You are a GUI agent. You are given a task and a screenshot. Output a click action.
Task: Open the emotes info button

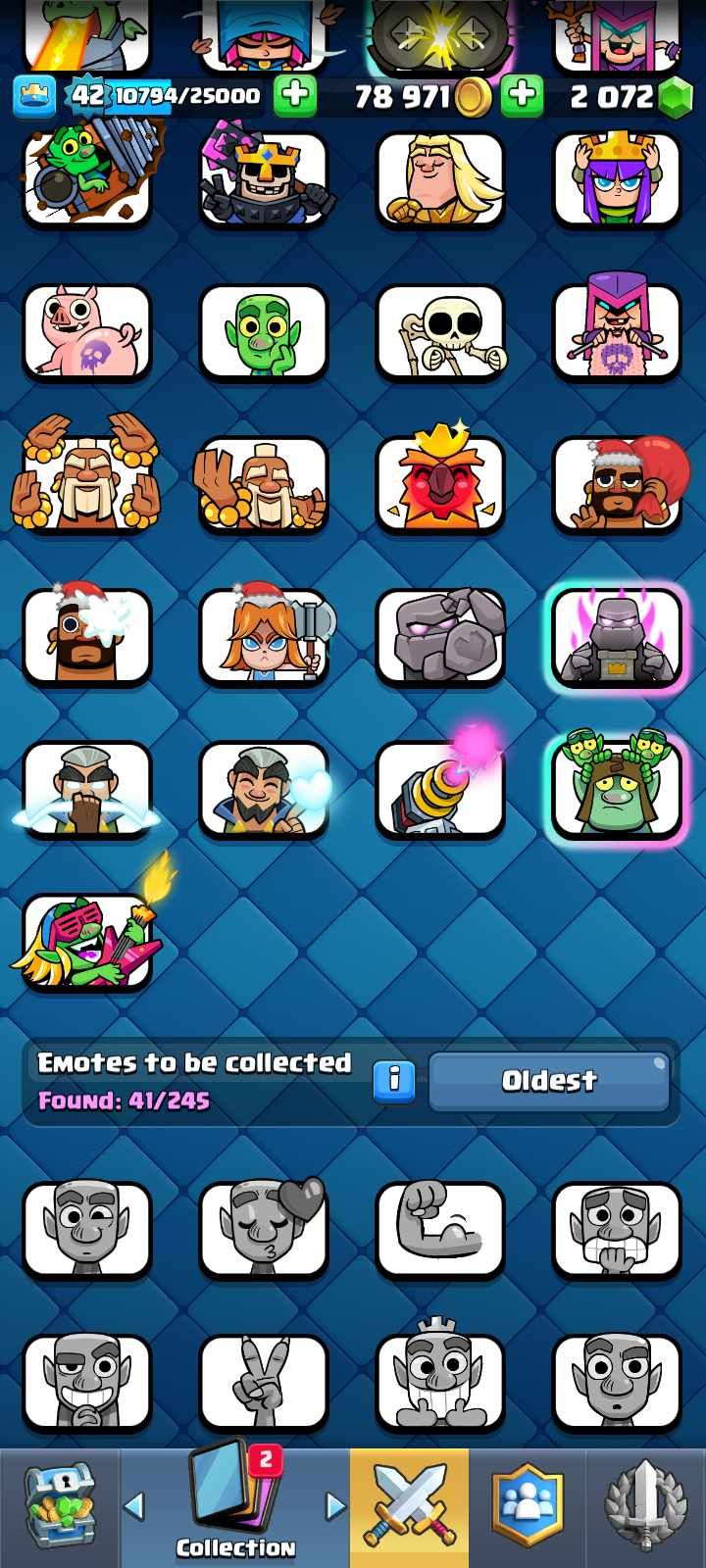click(394, 1081)
